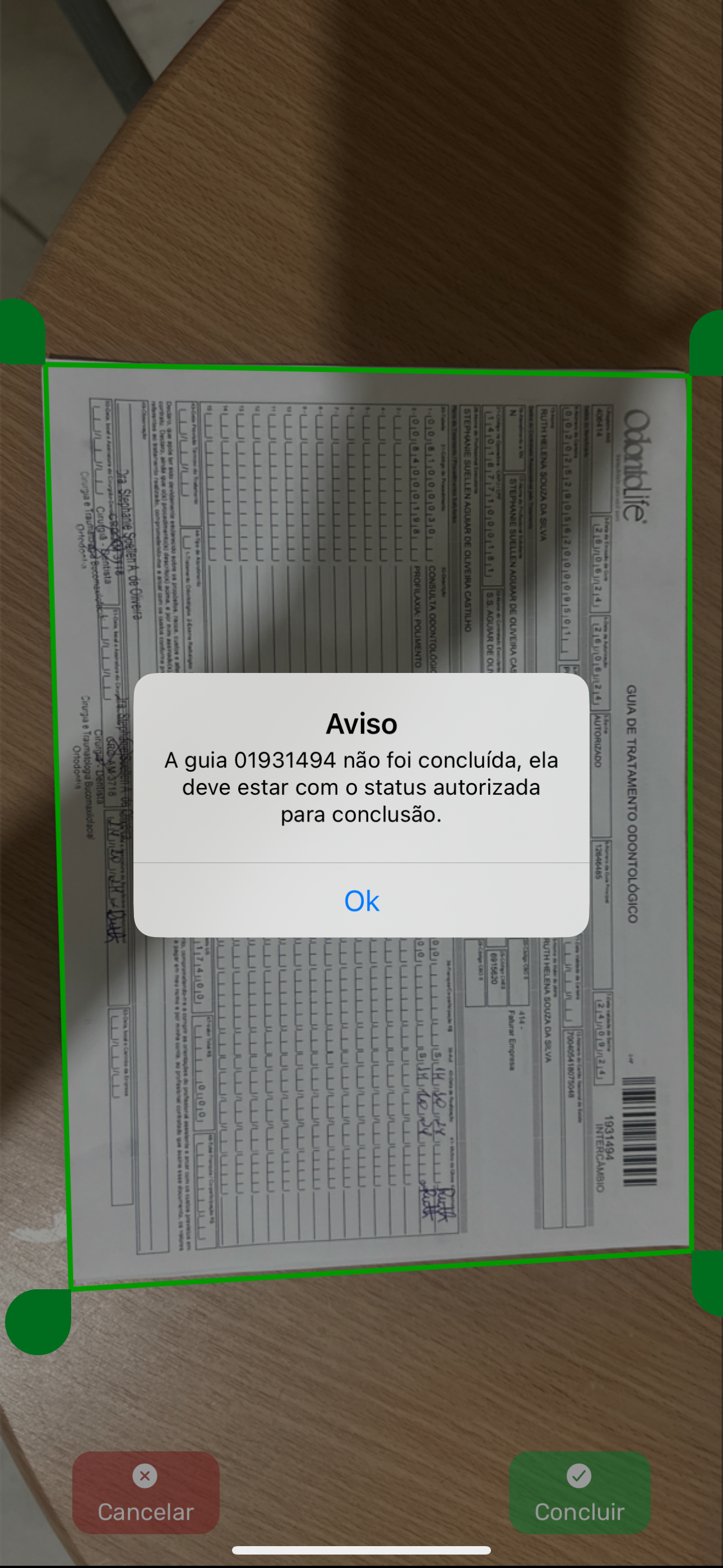The height and width of the screenshot is (1568, 723).
Task: Dismiss the Aviso alert with Ok
Action: [x=361, y=900]
